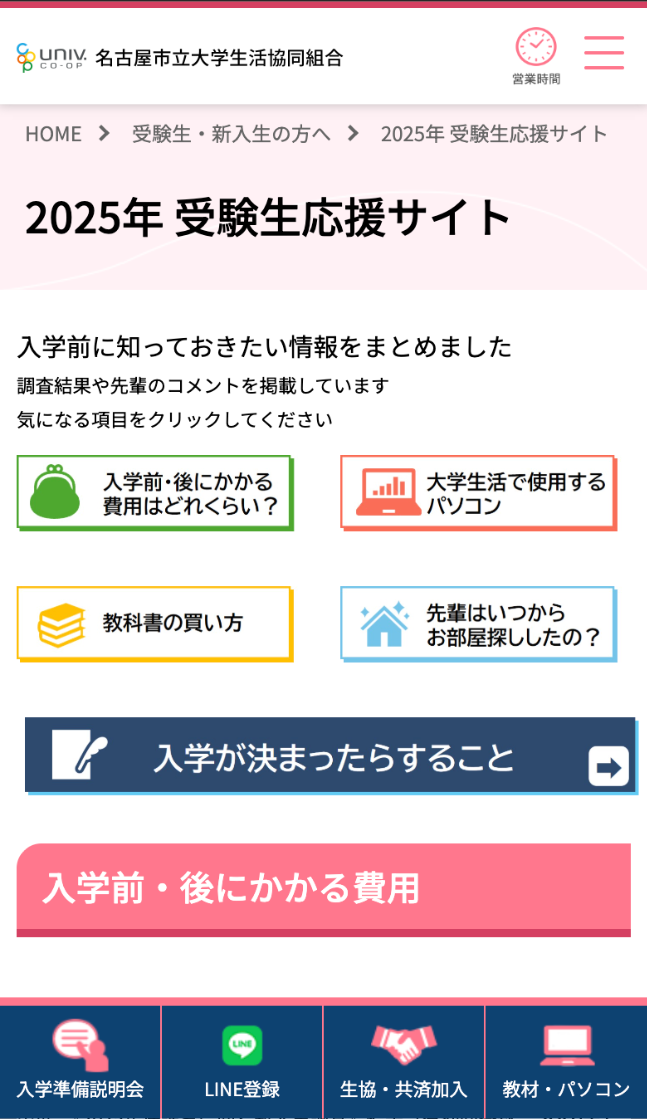
Task: Go to 入学準備説明会 in bottom bar
Action: pos(80,1061)
